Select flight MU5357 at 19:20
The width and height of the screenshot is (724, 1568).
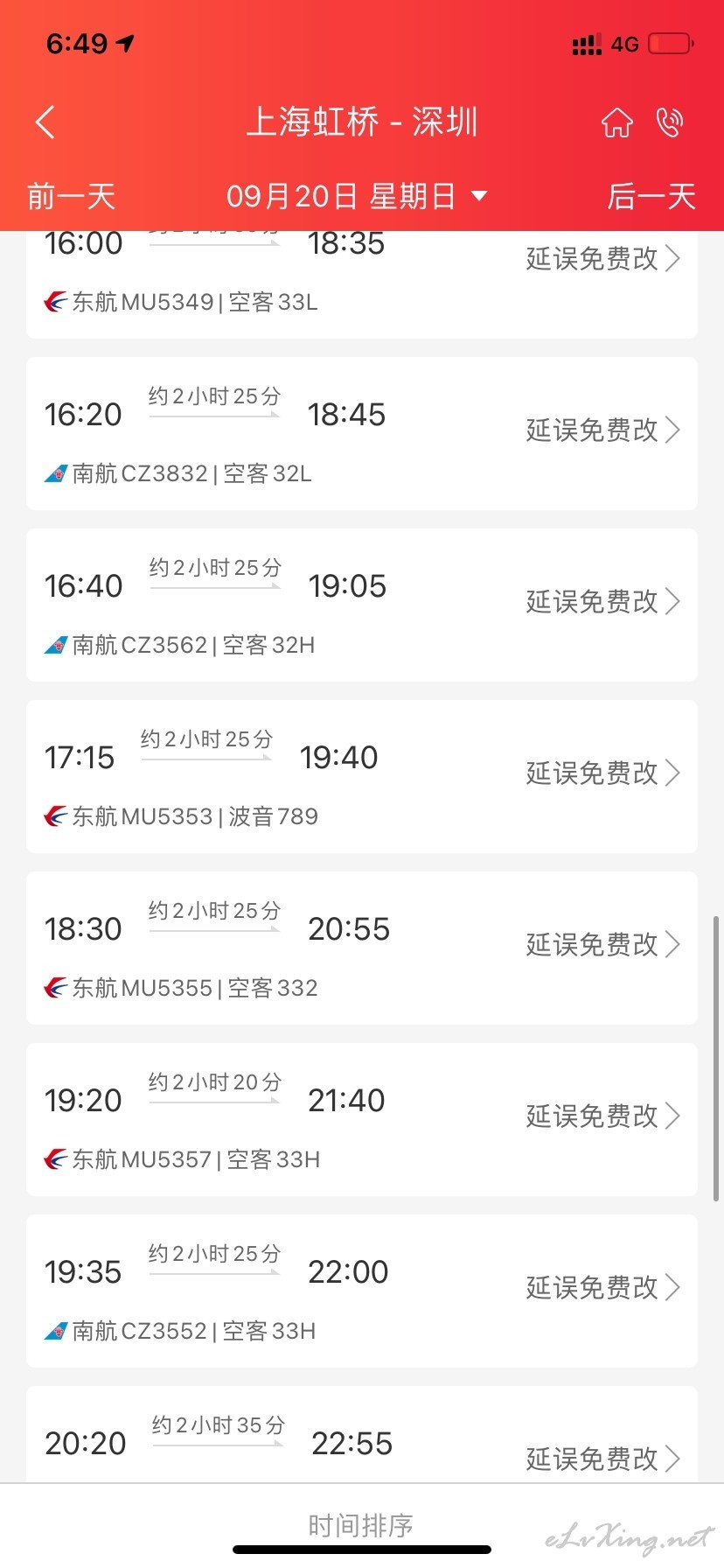click(x=362, y=1119)
